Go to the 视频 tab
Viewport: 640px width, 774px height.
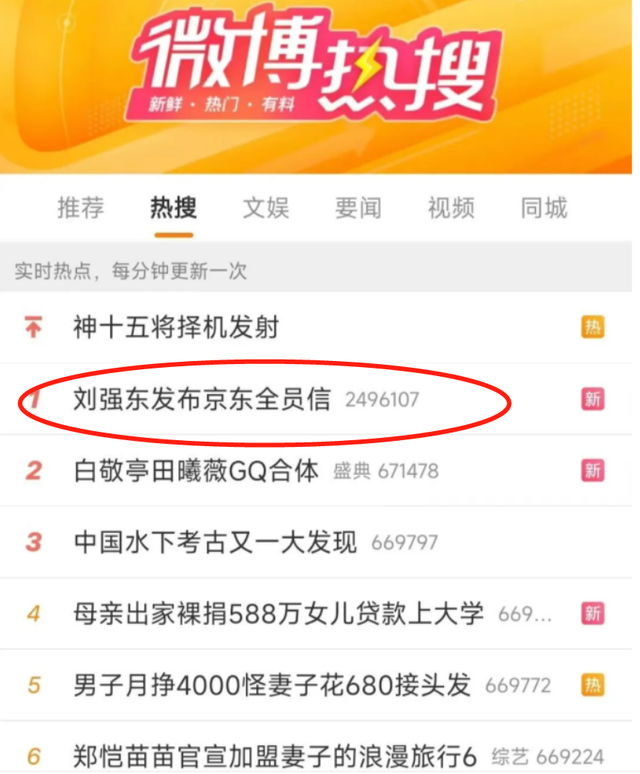coord(451,208)
